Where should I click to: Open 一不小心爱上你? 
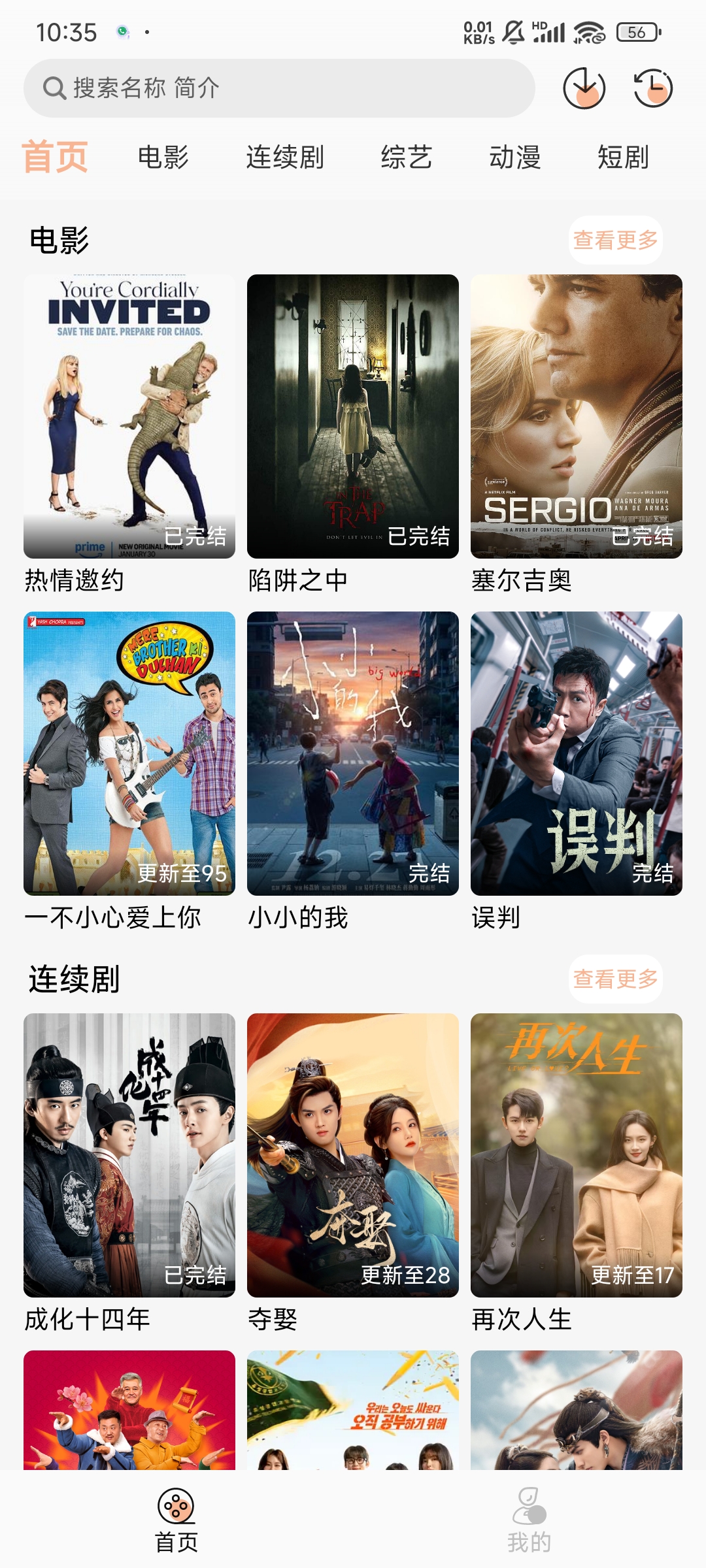point(129,753)
